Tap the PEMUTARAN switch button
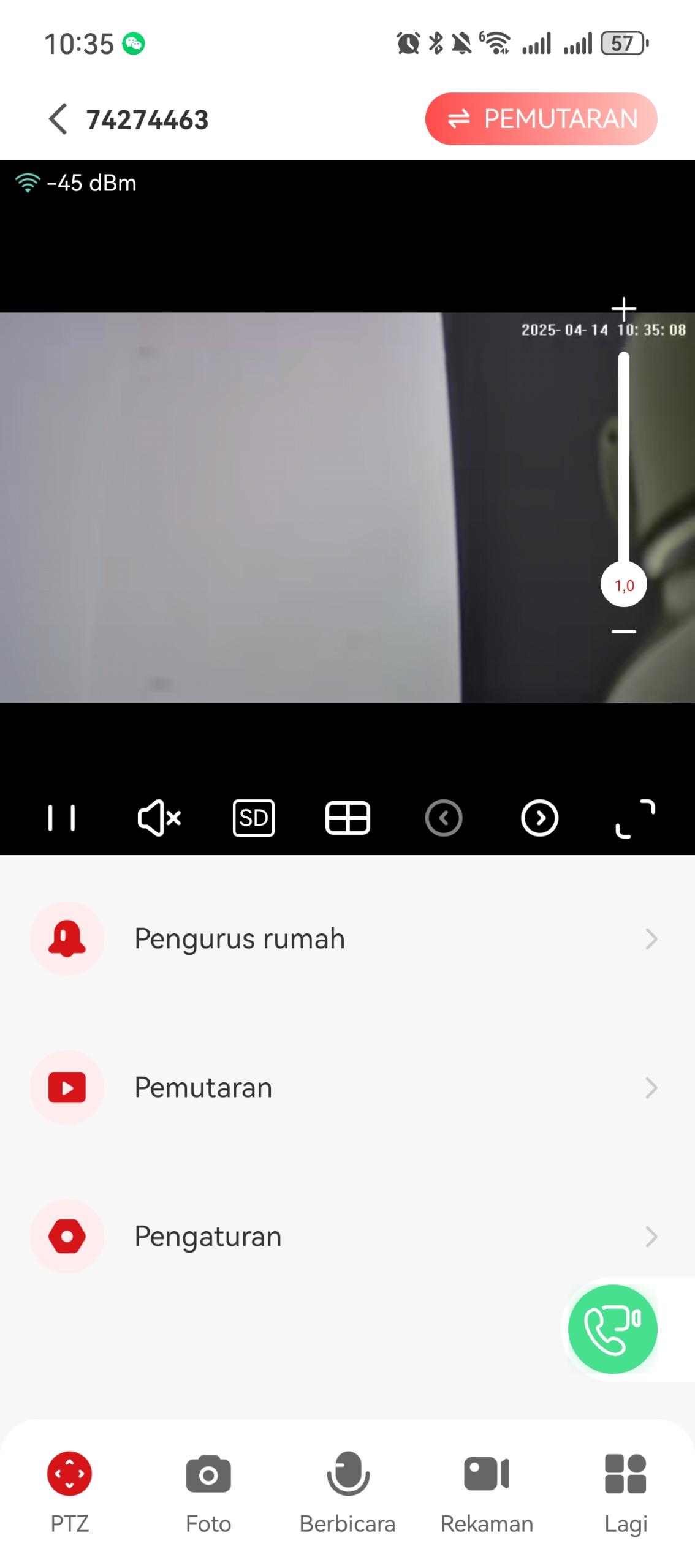 tap(541, 119)
